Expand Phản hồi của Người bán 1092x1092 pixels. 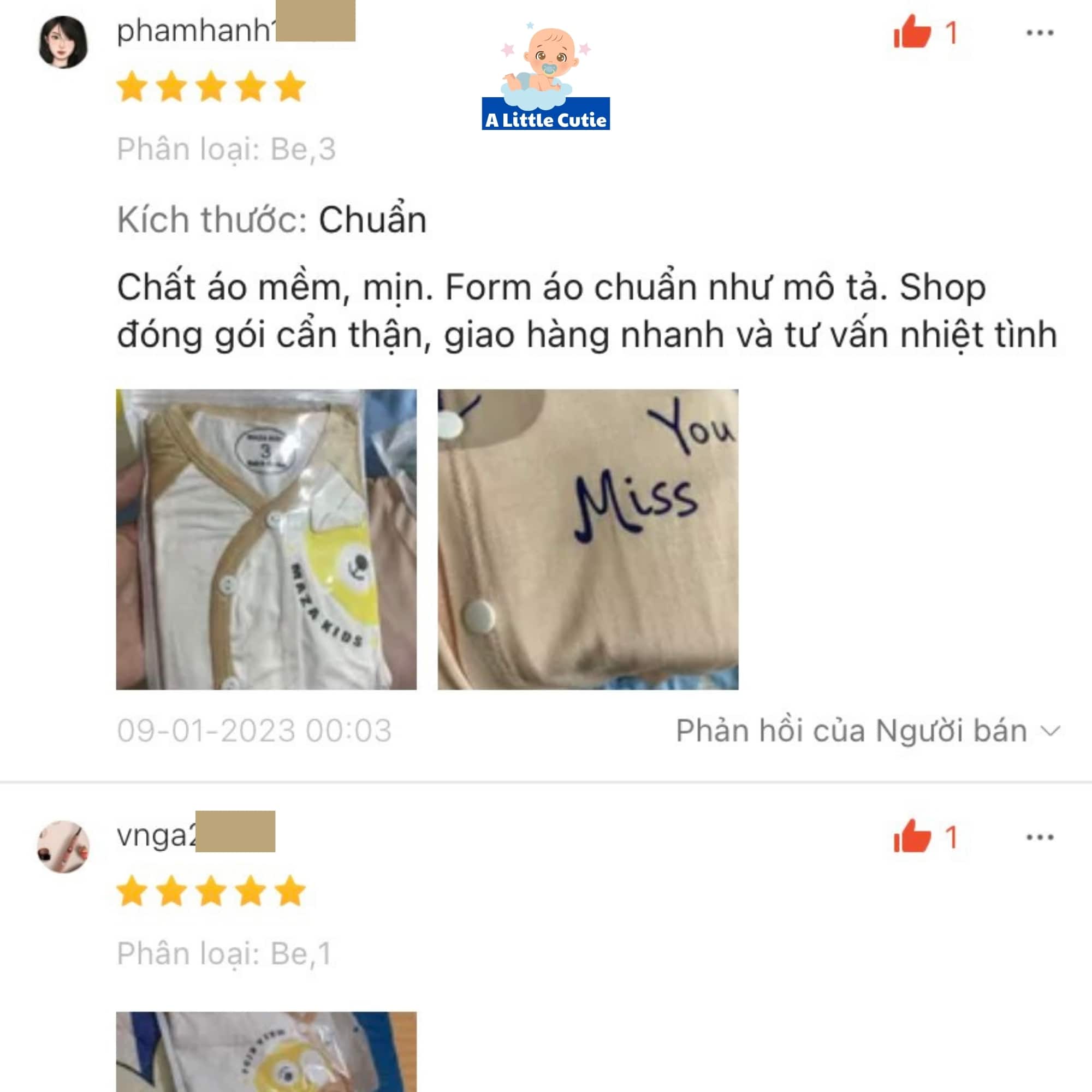(x=867, y=730)
